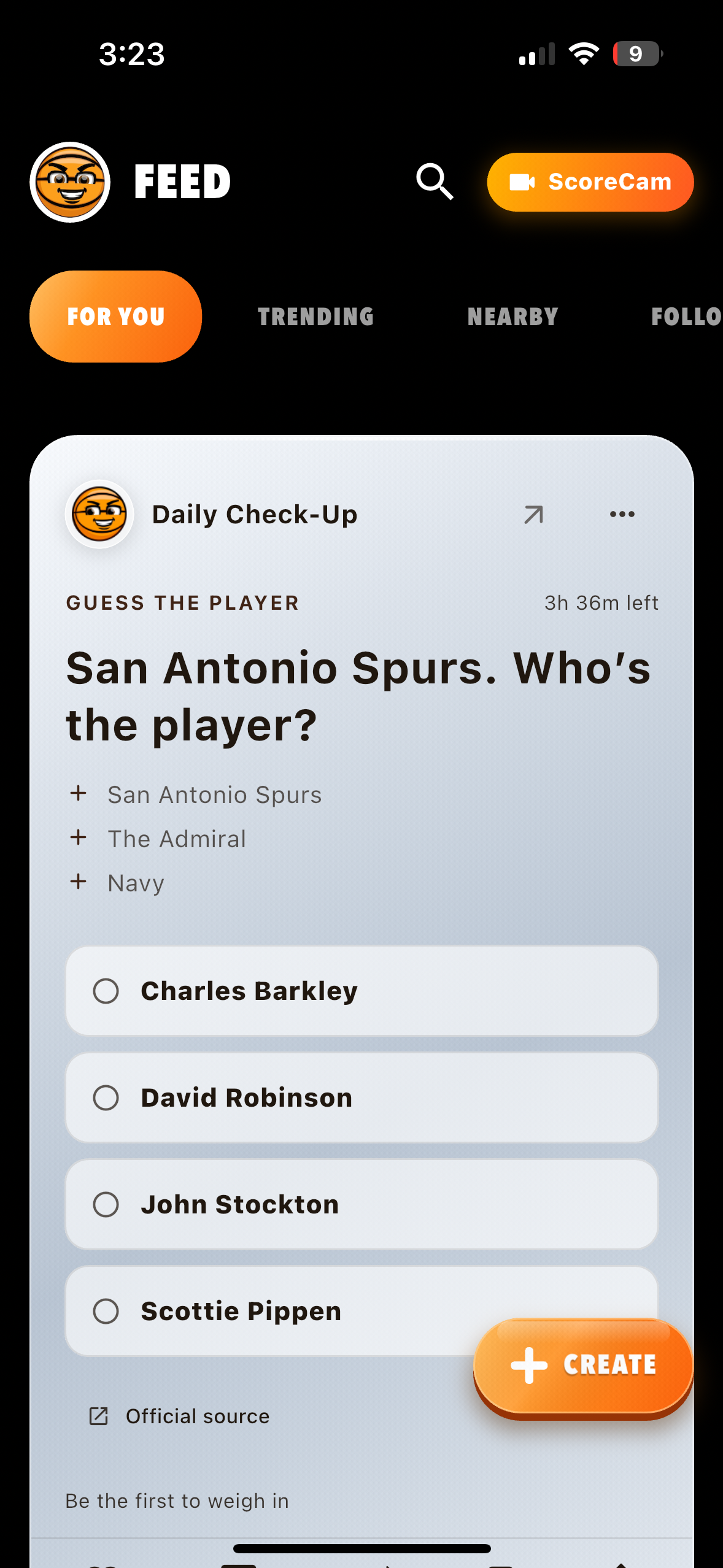Image resolution: width=723 pixels, height=1568 pixels.
Task: Choose Charles Barkley as the answer
Action: 362,991
